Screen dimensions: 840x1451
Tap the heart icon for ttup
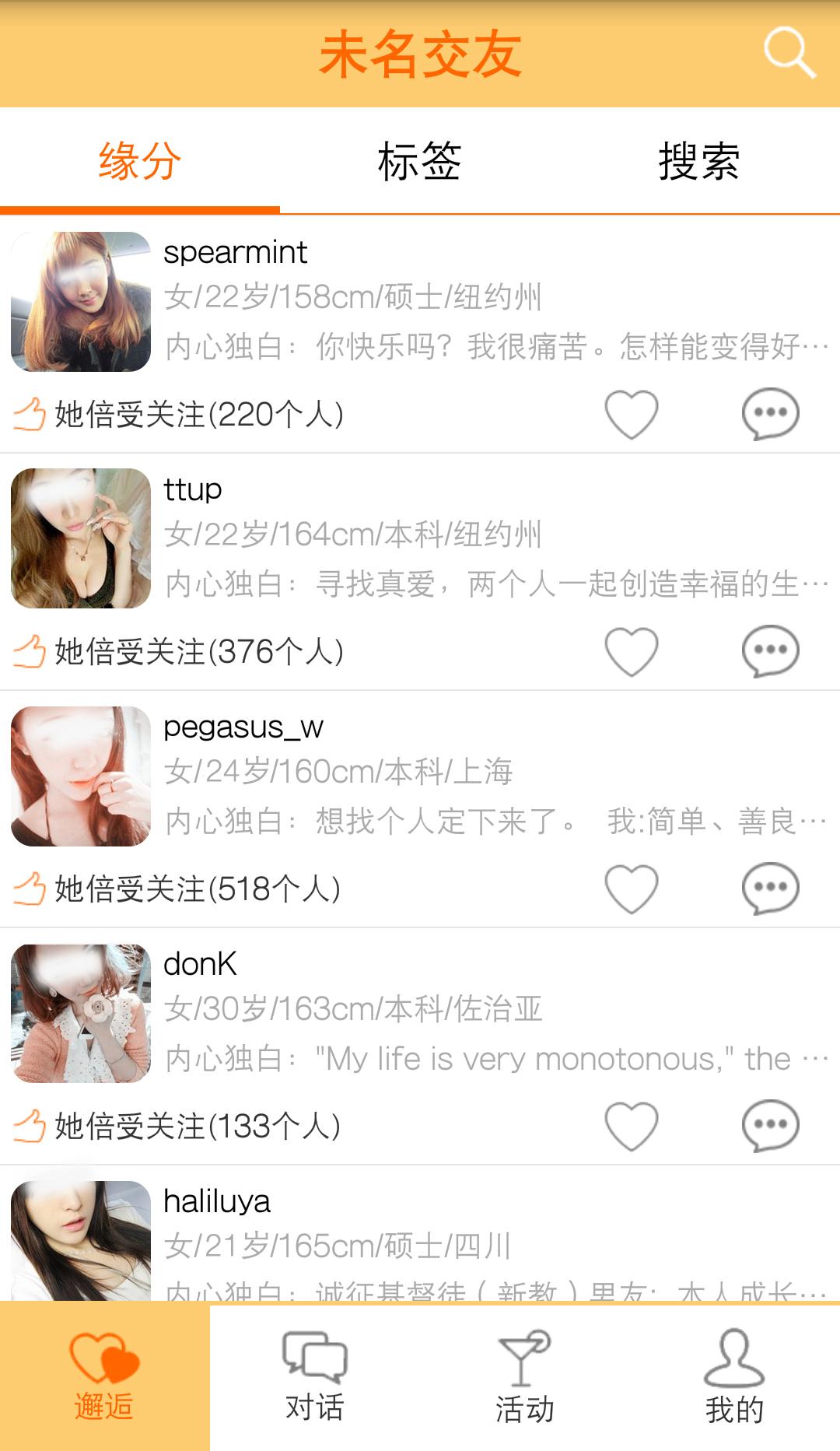632,651
